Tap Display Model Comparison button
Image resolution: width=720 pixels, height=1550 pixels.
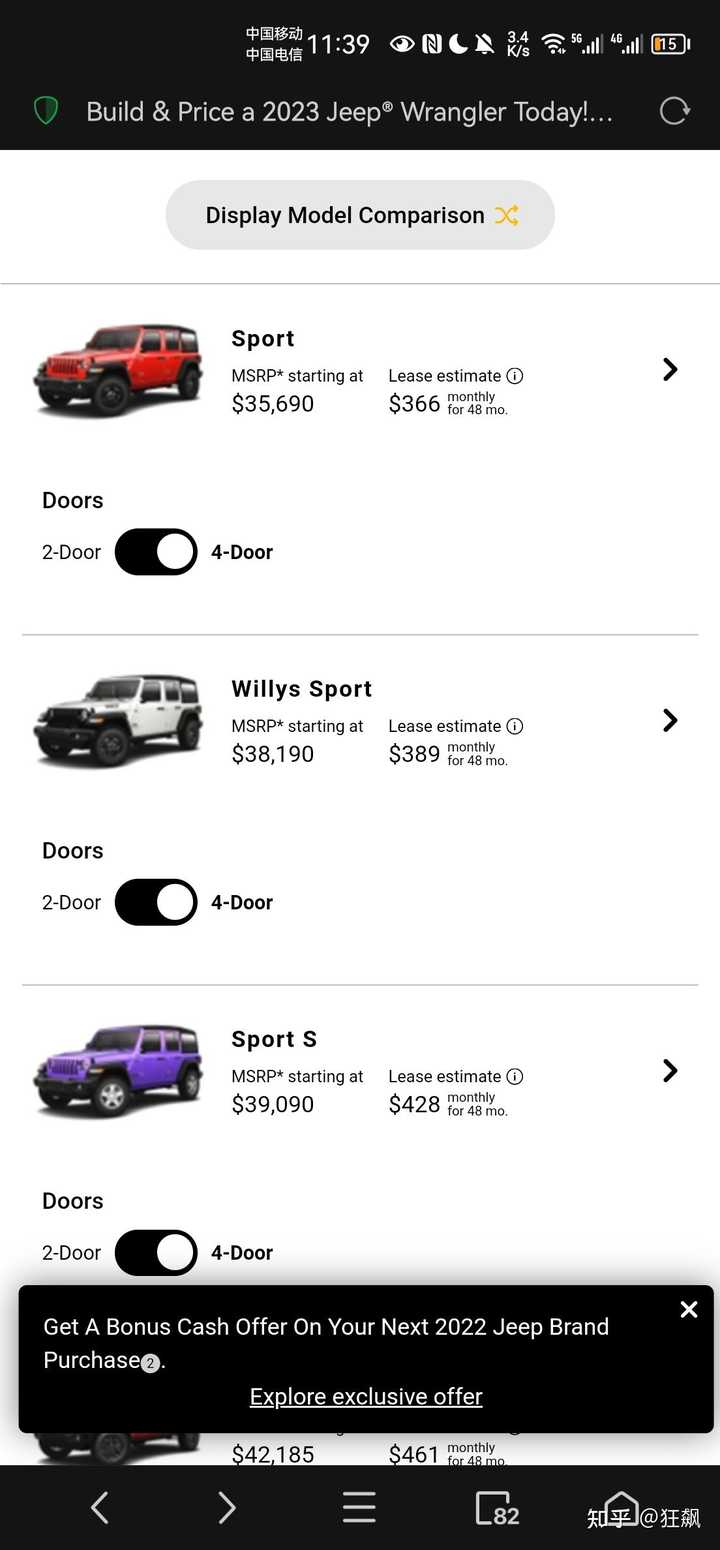pos(360,215)
